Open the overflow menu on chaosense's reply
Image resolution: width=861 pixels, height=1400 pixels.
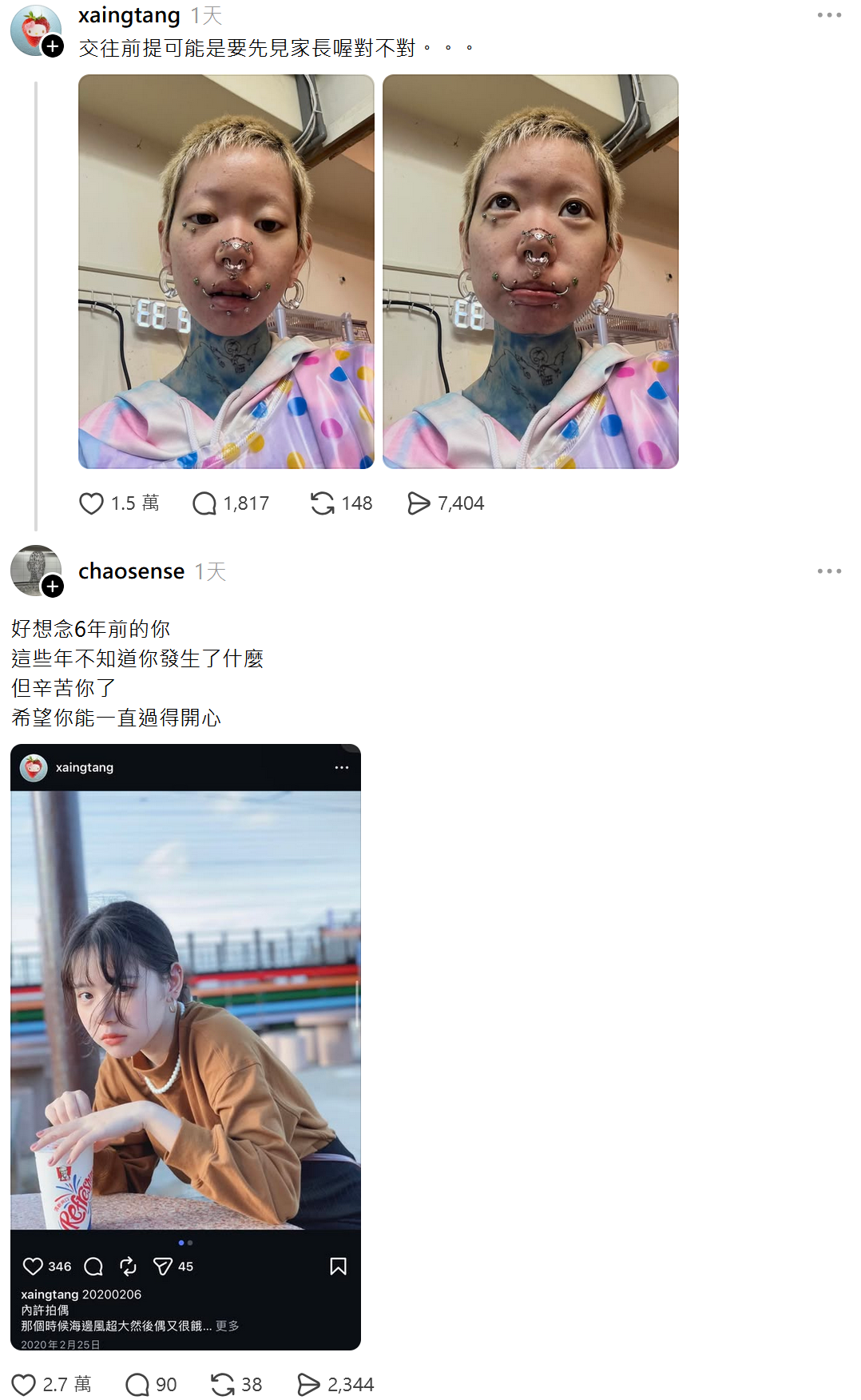click(x=828, y=571)
